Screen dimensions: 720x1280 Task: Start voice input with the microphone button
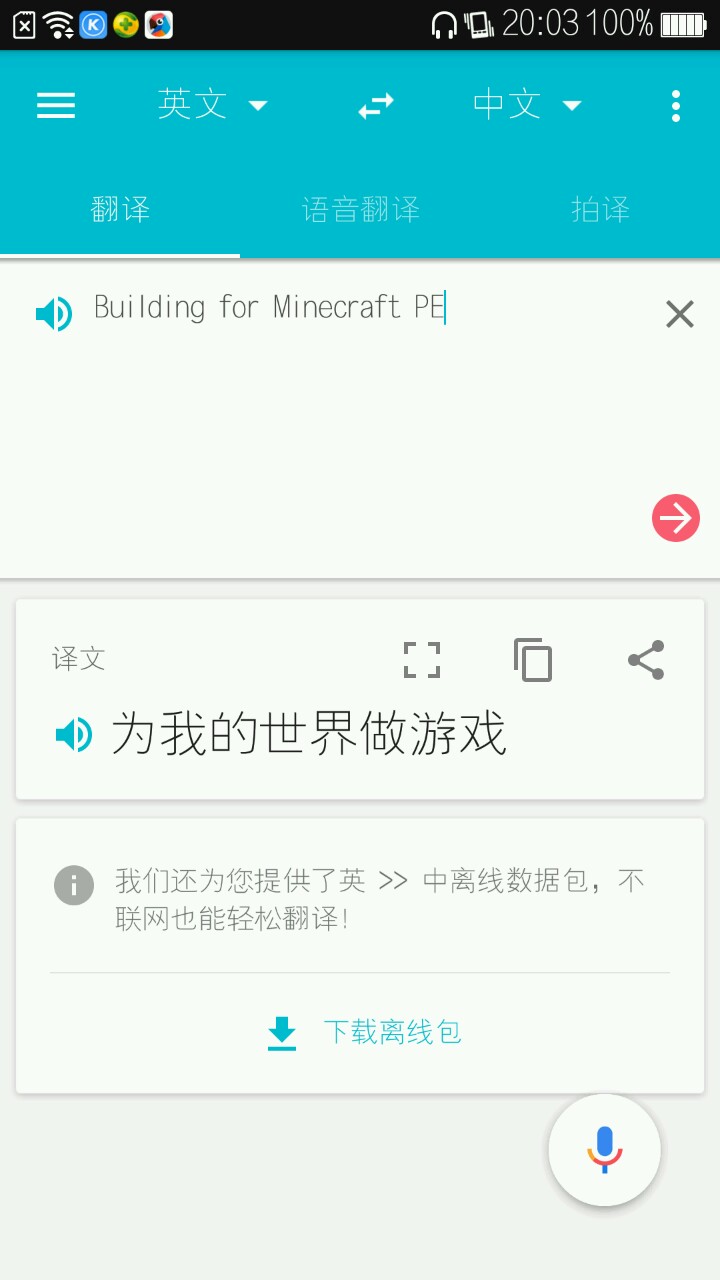click(604, 1150)
